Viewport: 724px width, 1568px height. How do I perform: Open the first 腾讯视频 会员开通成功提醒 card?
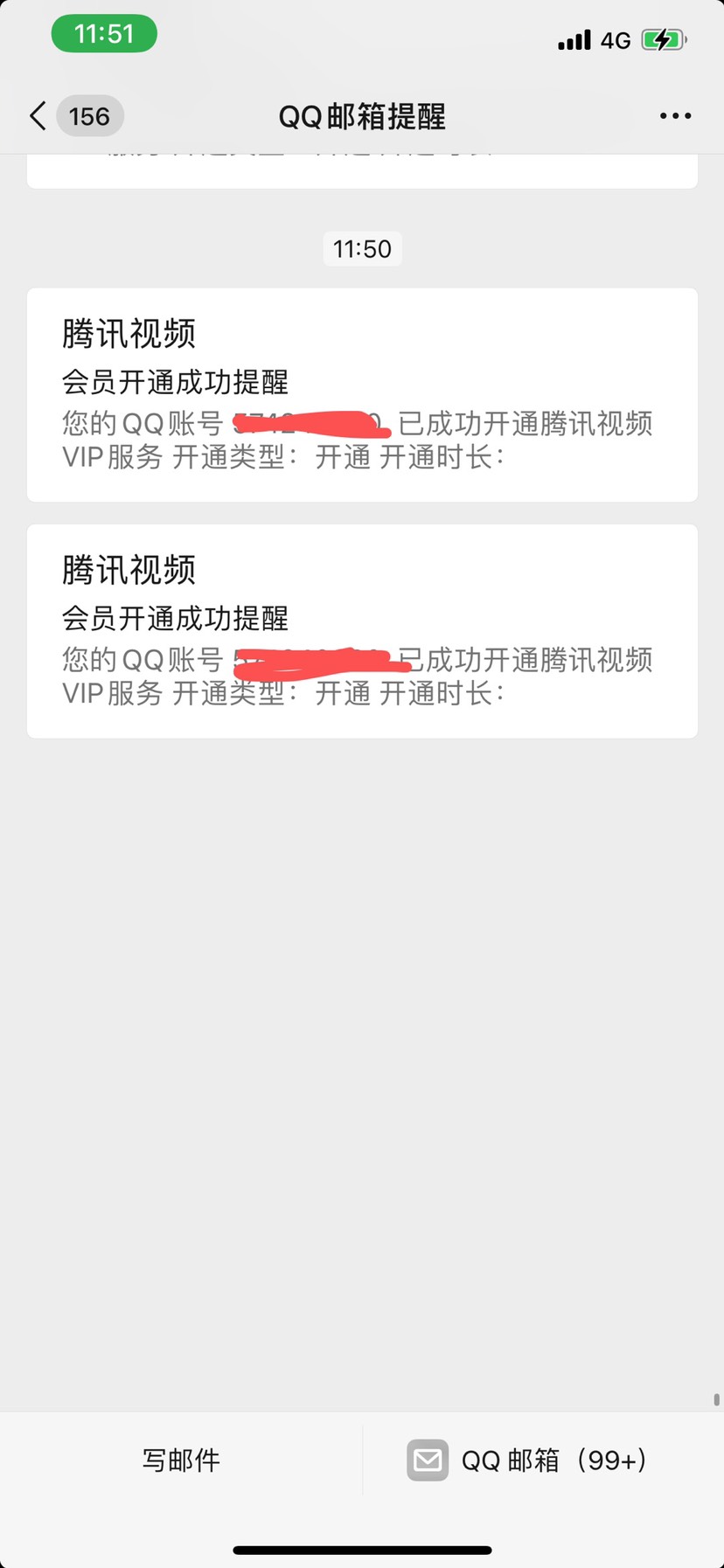click(x=362, y=394)
